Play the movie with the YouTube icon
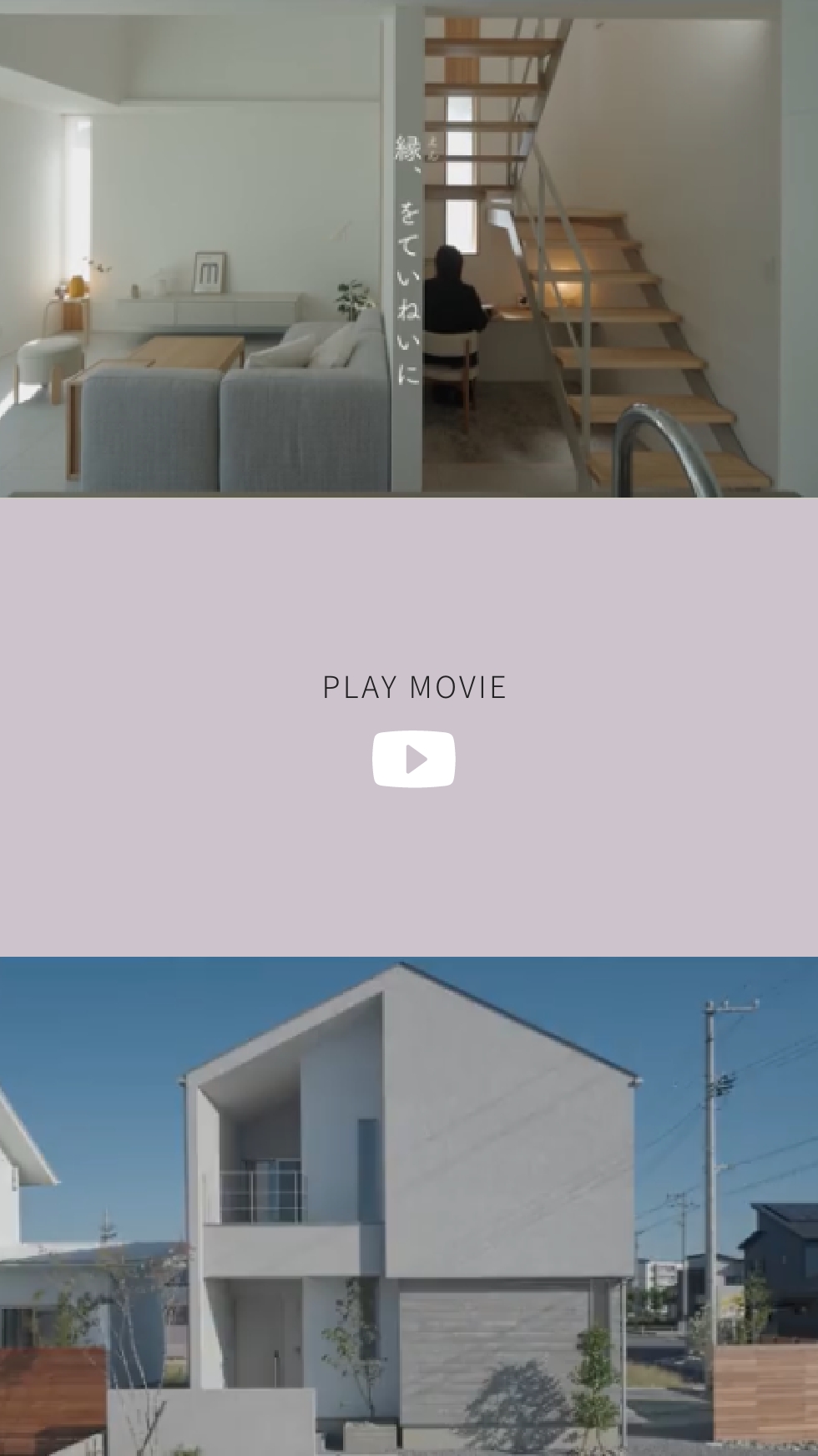This screenshot has height=1456, width=818. tap(413, 759)
